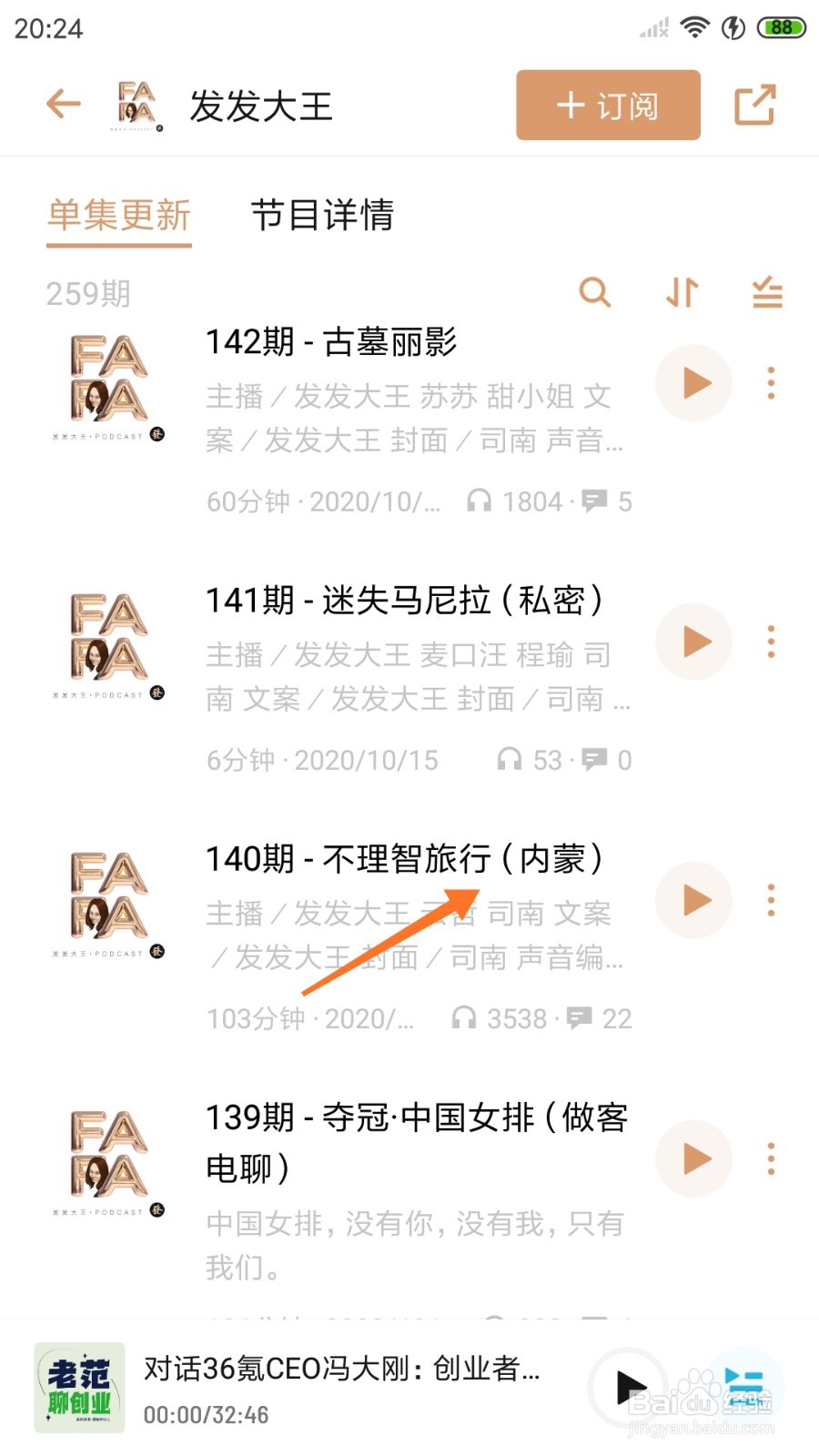Click the back arrow to leave 发发大王

click(62, 104)
